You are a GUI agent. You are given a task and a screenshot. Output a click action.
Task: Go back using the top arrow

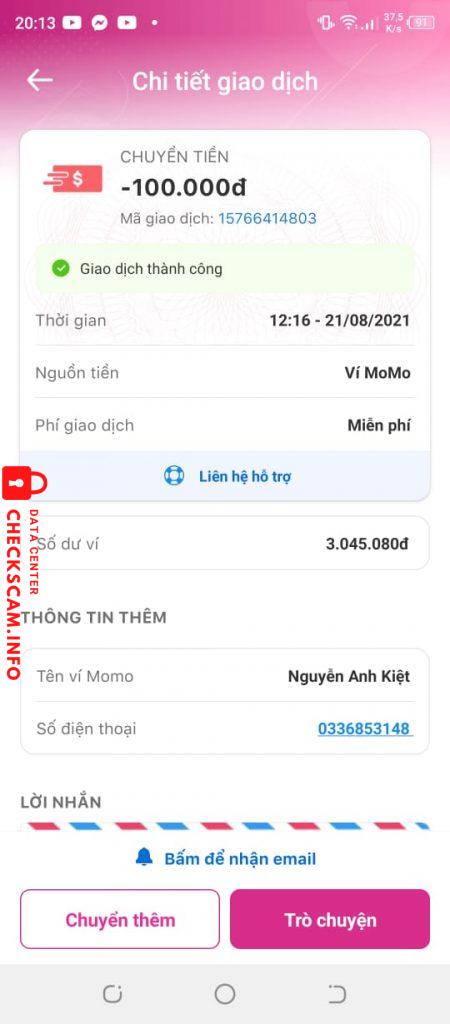pos(40,80)
